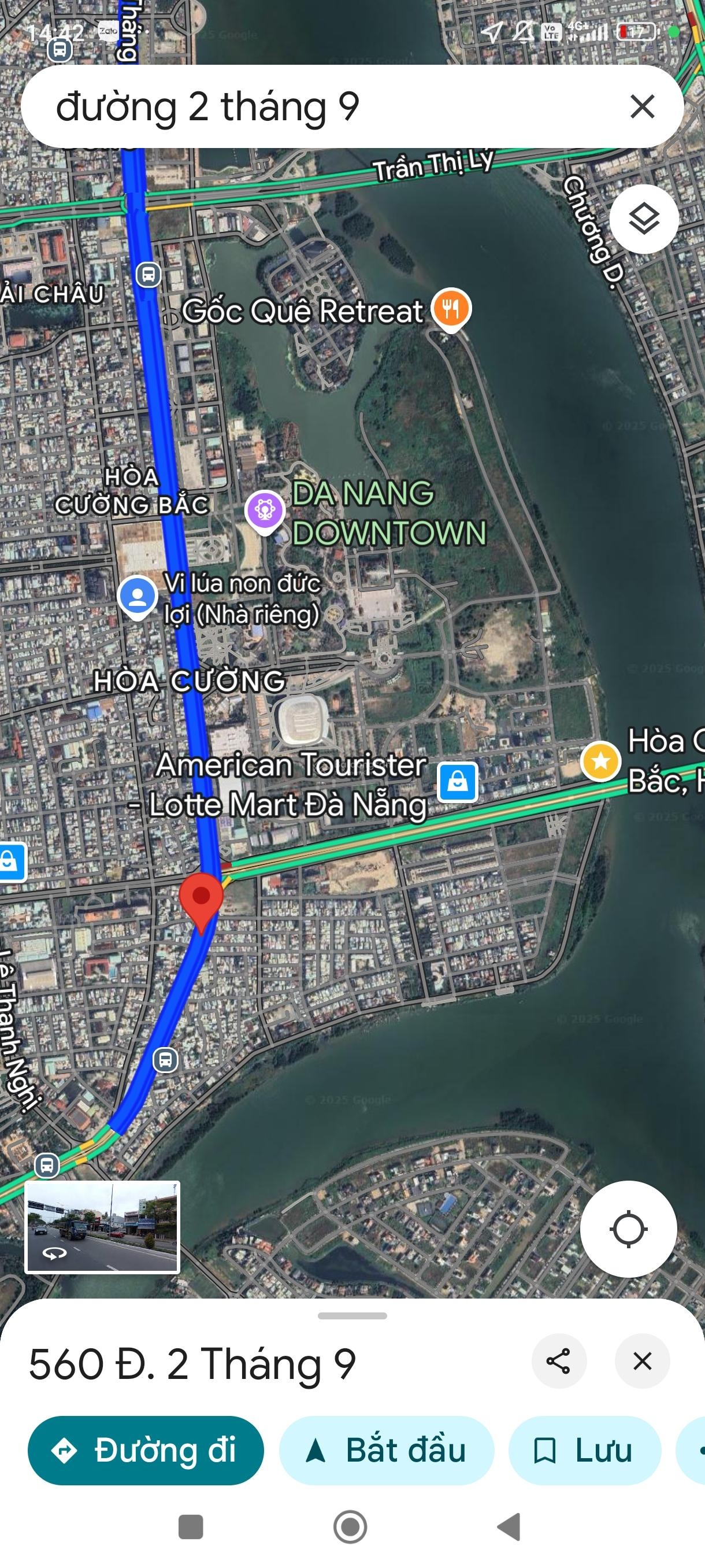Start navigation with Bắt đầu
Image resolution: width=705 pixels, height=1568 pixels.
coord(386,1450)
